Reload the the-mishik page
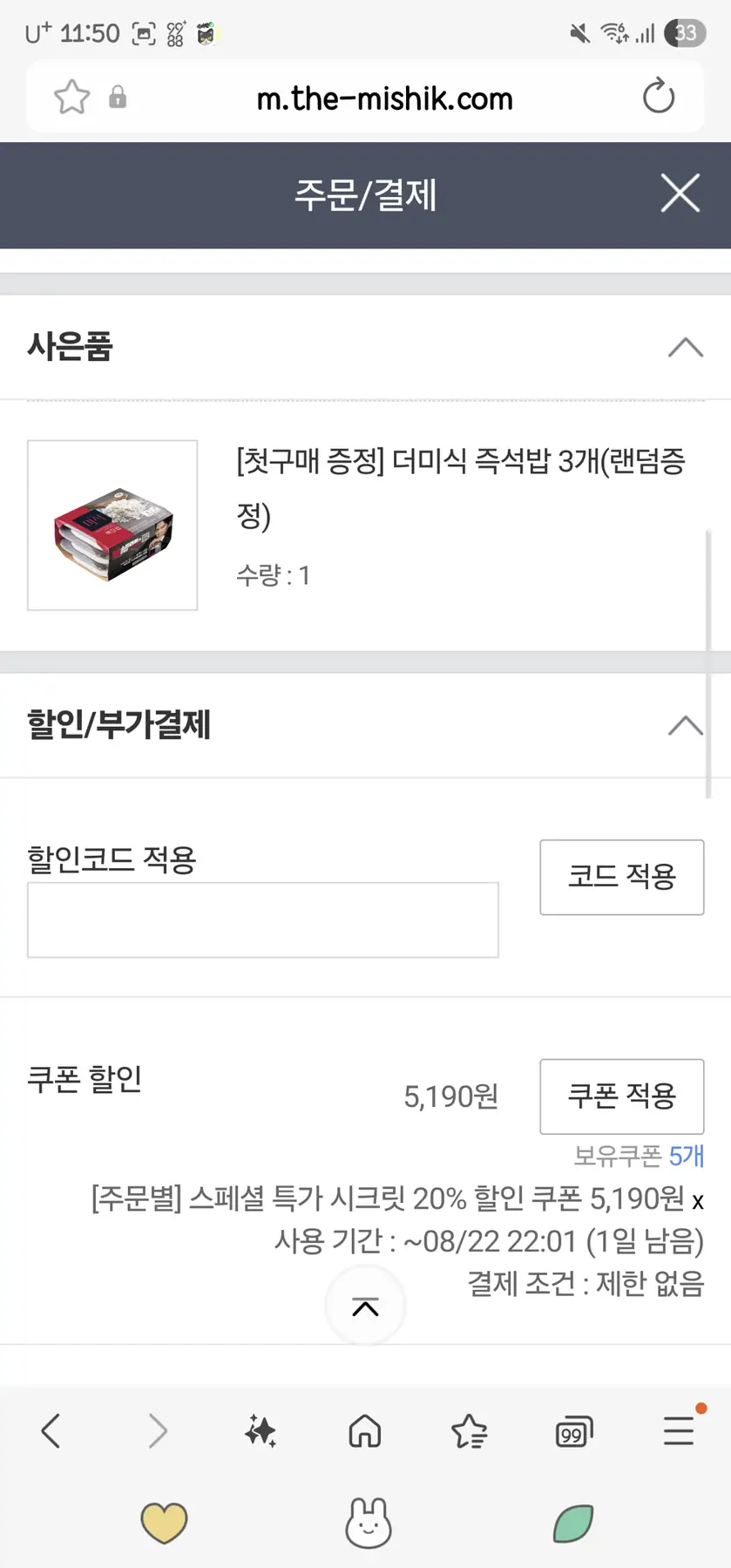The width and height of the screenshot is (731, 1568). [658, 97]
